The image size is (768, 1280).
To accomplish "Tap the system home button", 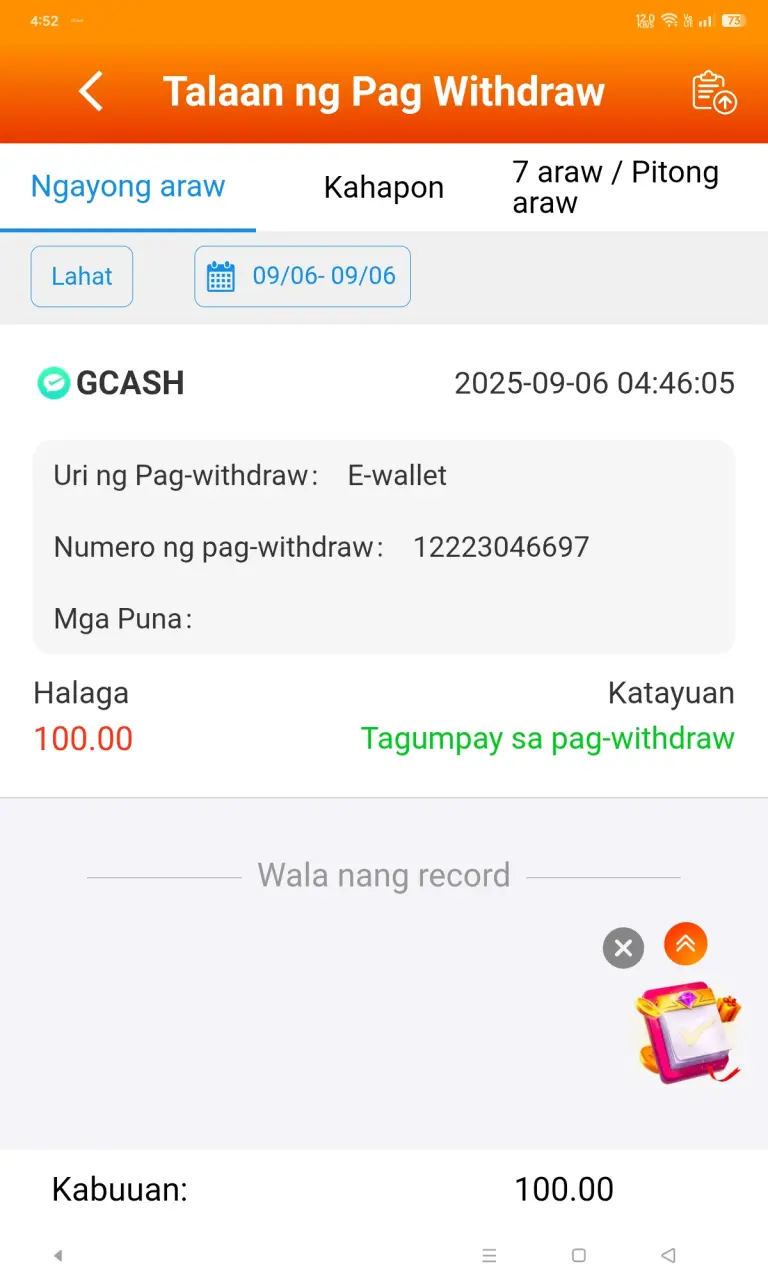I will point(578,1255).
